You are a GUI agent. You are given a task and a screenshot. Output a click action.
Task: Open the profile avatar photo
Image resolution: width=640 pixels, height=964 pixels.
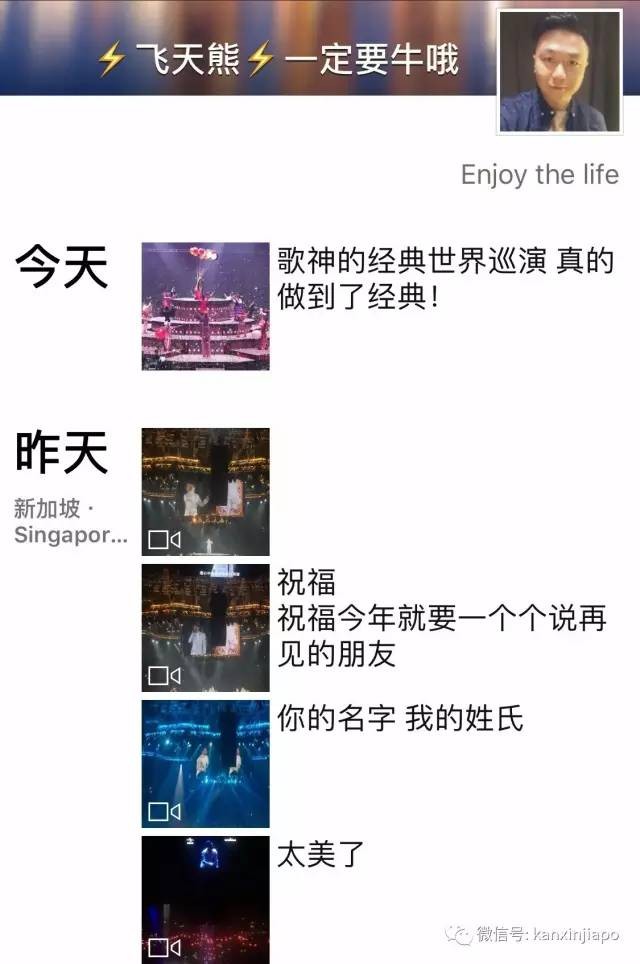tap(560, 71)
